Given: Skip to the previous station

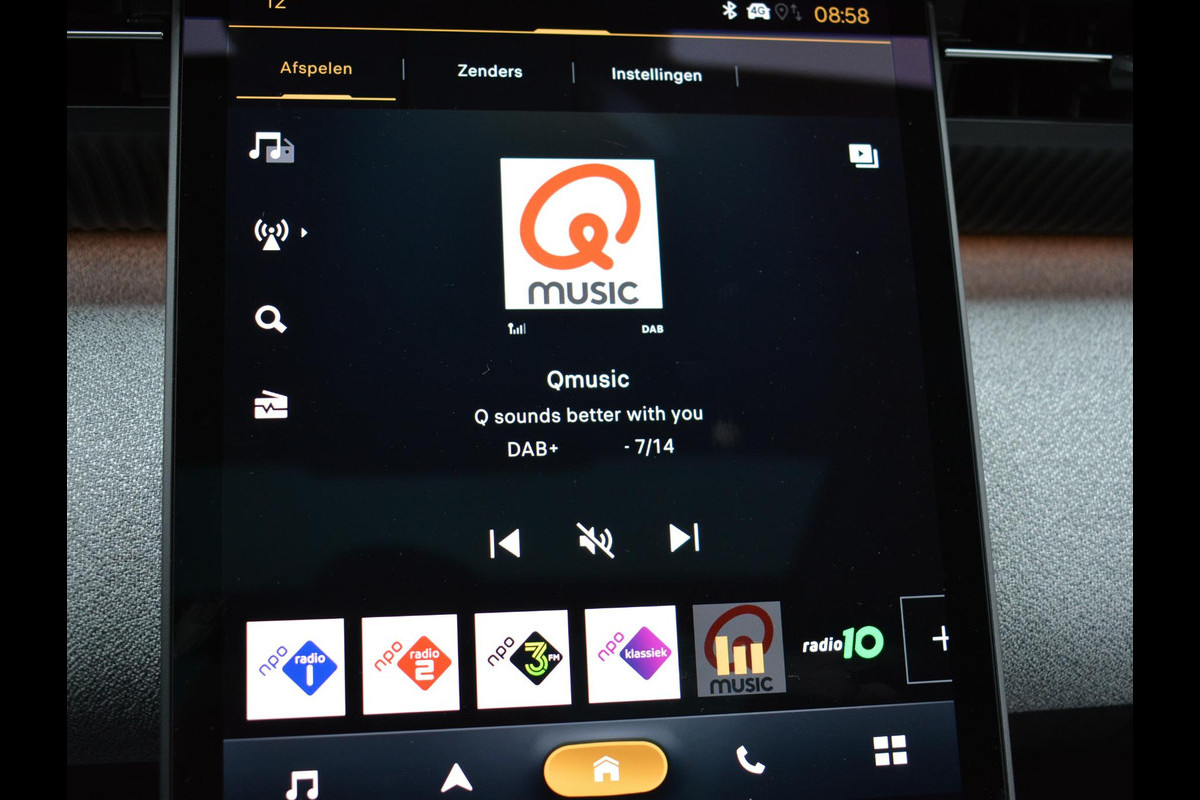Looking at the screenshot, I should coord(504,543).
